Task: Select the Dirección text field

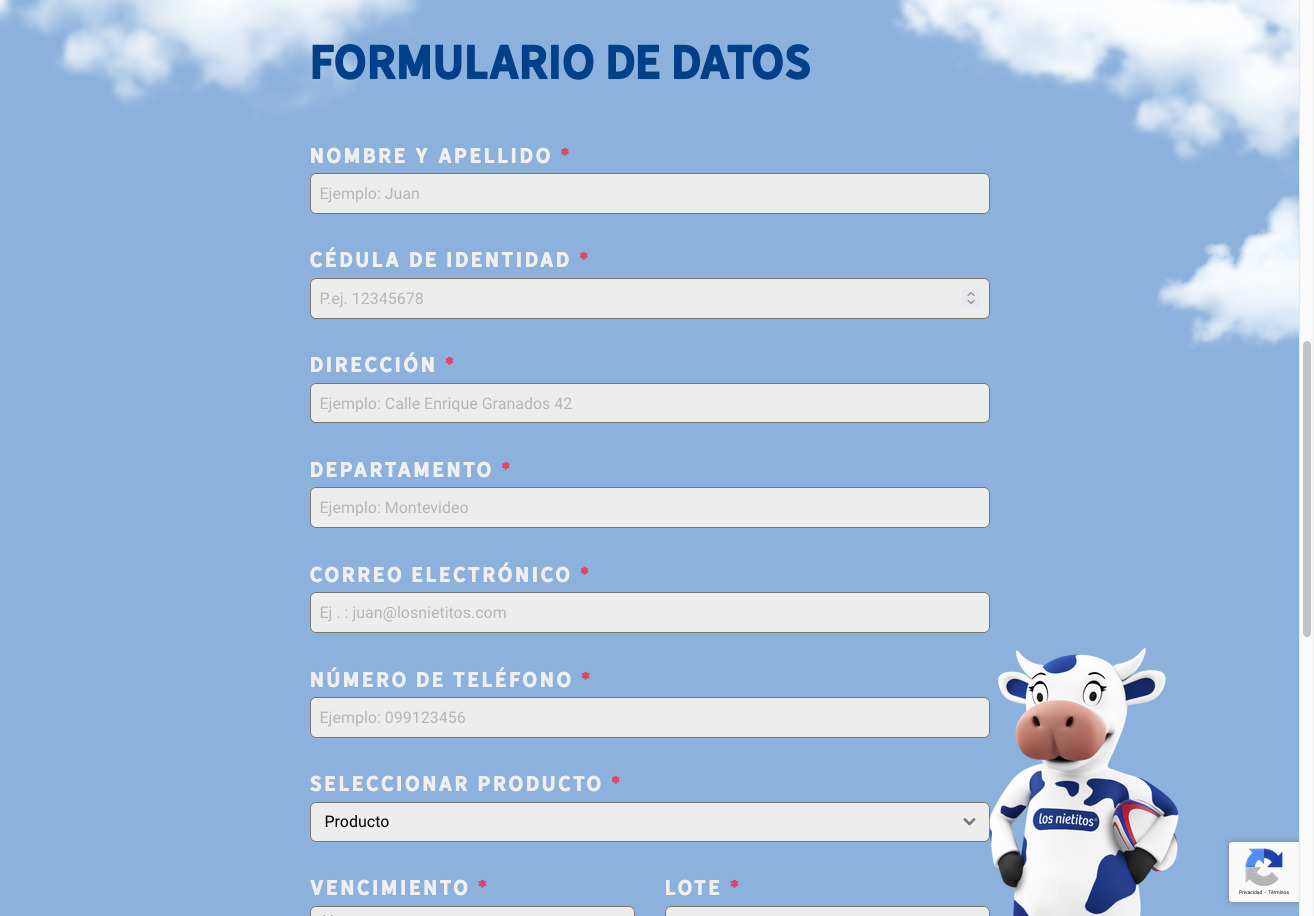Action: [649, 404]
